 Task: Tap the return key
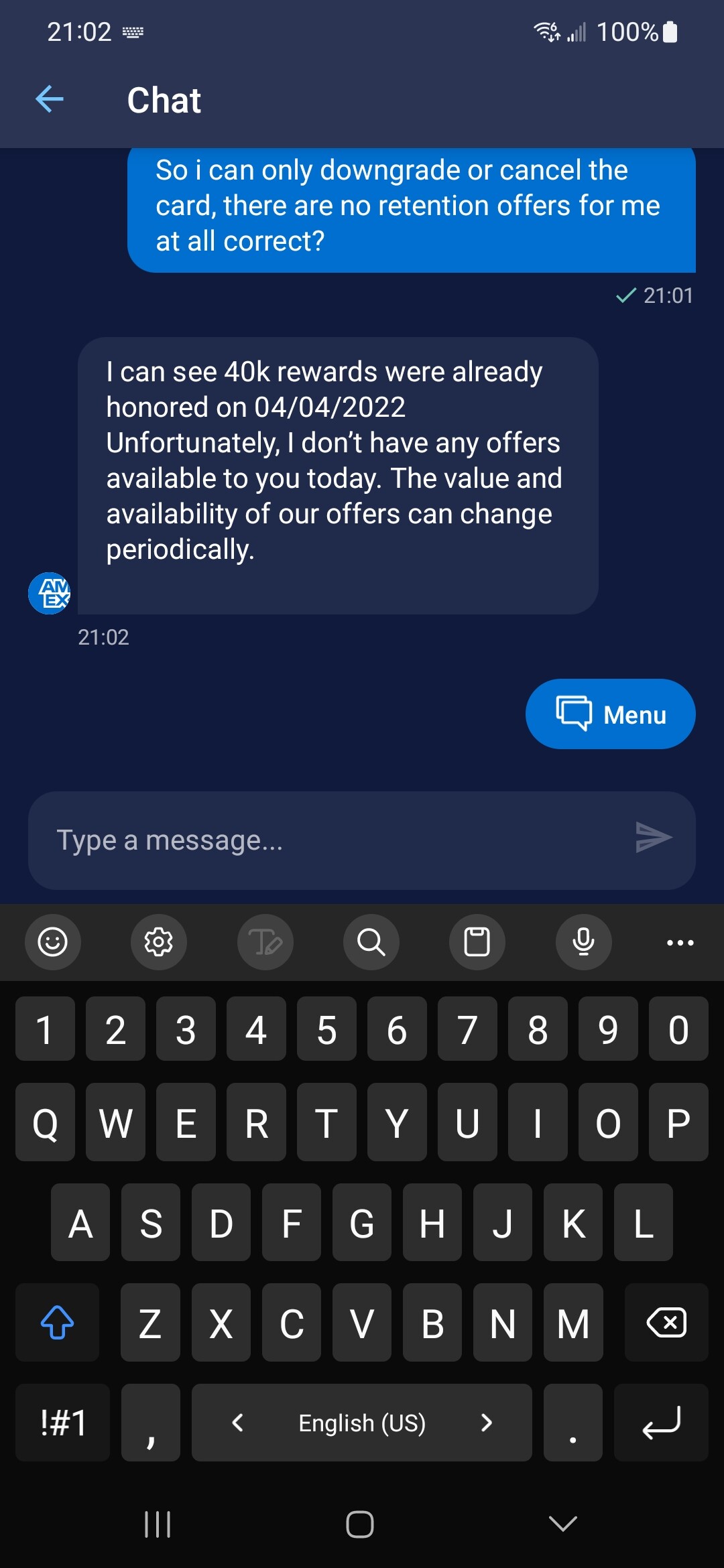(661, 1423)
